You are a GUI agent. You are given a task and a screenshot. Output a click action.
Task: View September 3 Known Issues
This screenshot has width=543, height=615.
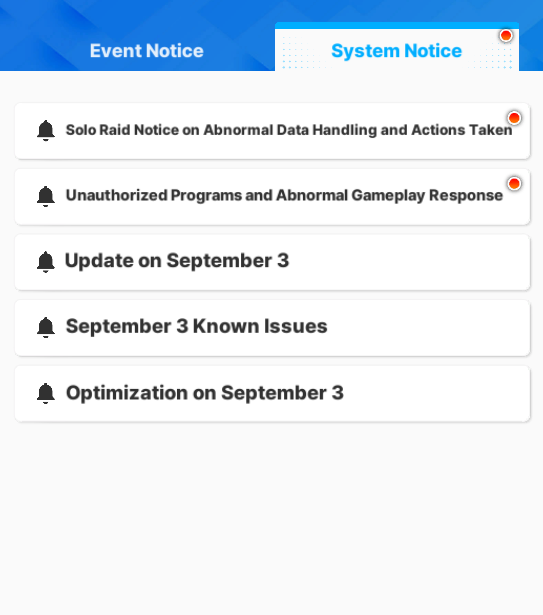coord(272,328)
